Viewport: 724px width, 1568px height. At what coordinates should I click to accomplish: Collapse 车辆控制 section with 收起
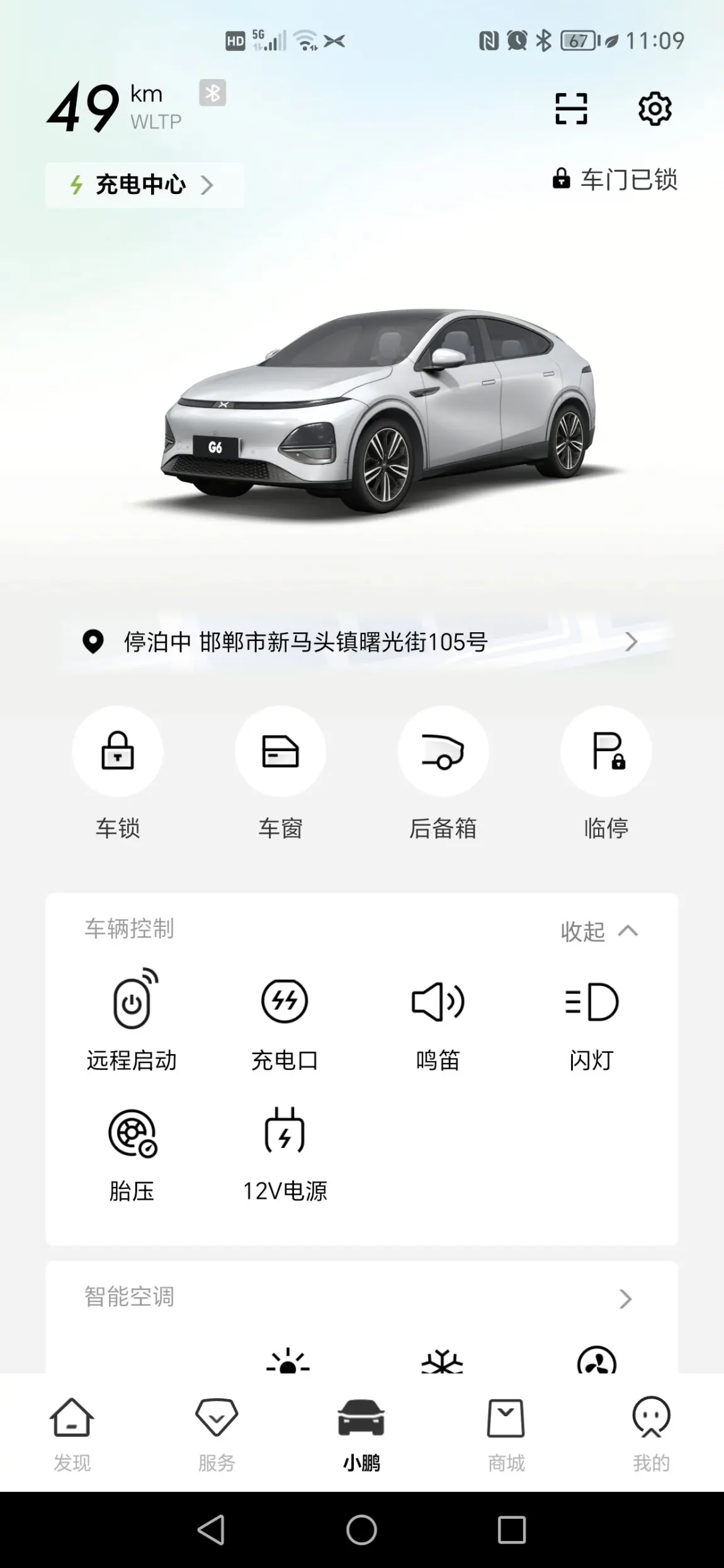pos(599,931)
